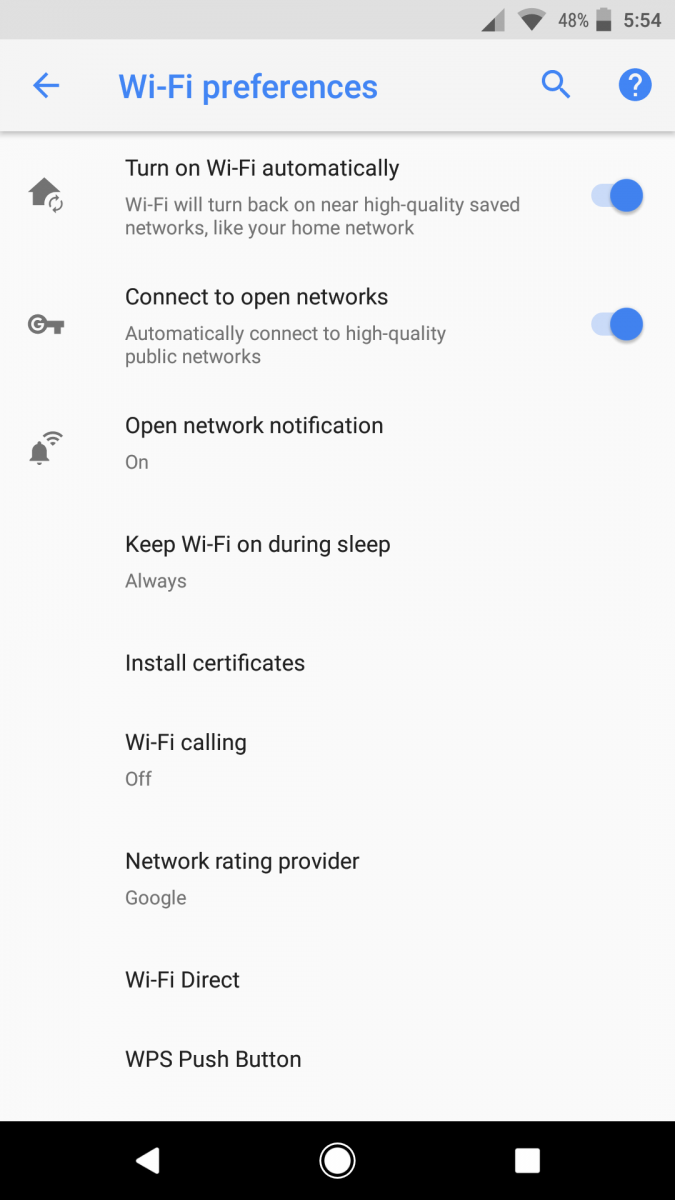Select Install certificates
Image resolution: width=675 pixels, height=1200 pixels.
337,663
